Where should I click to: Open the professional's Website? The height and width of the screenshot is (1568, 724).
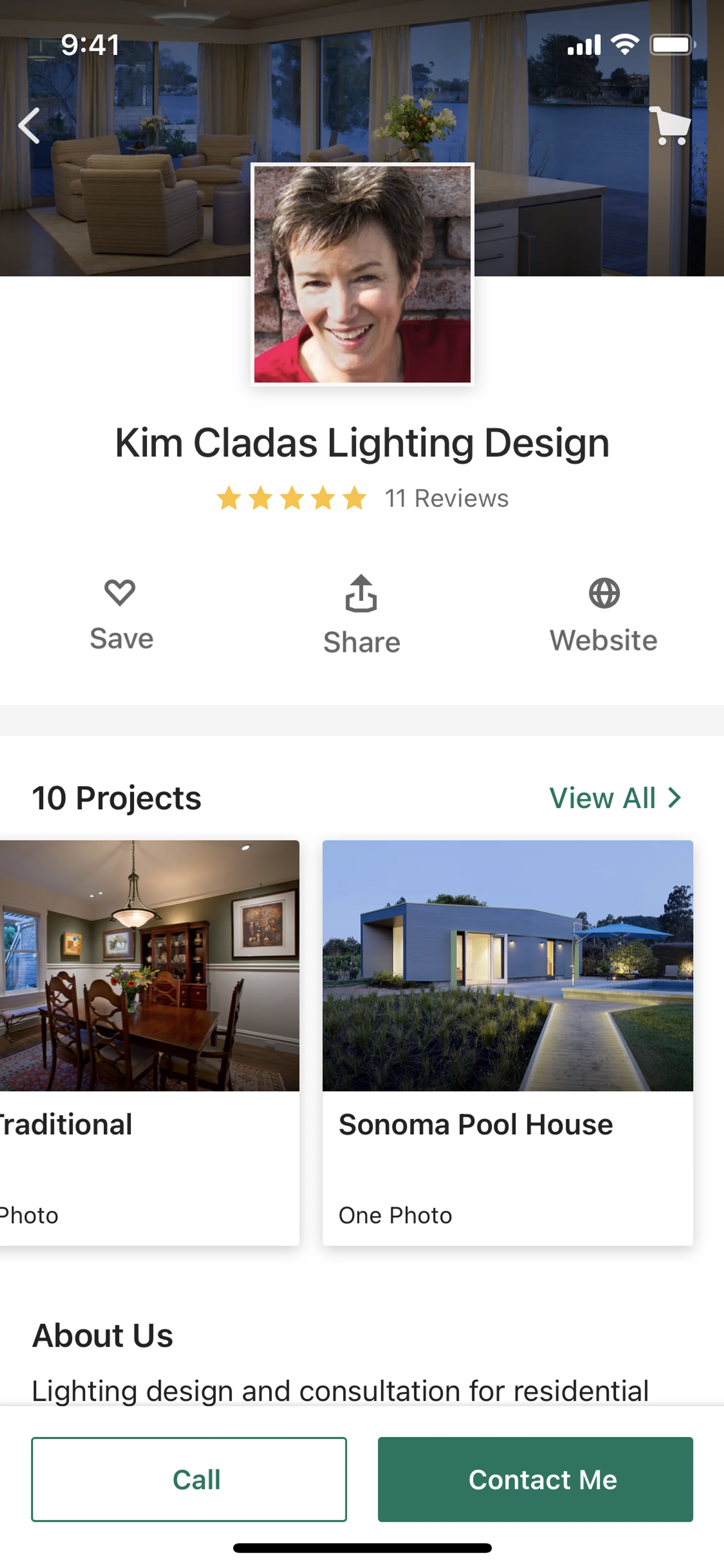604,615
